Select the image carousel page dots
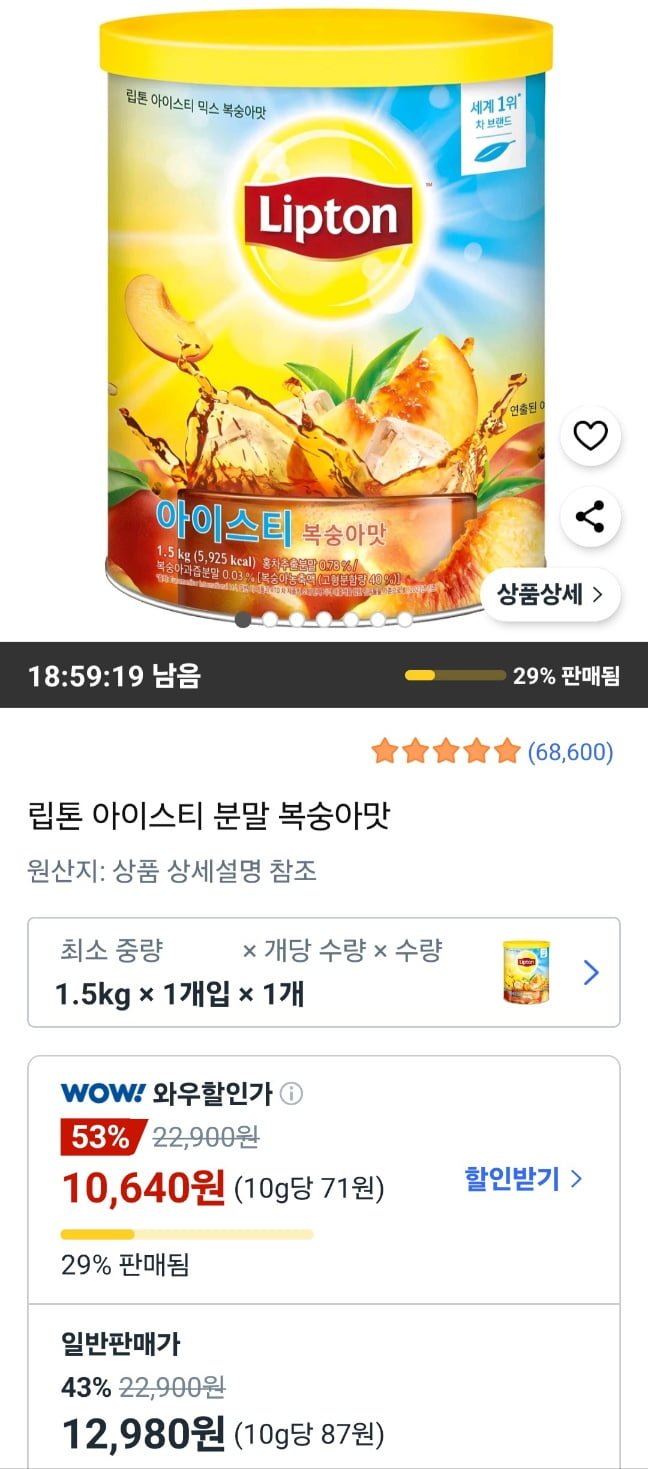Viewport: 648px width, 1469px height. pos(323,620)
